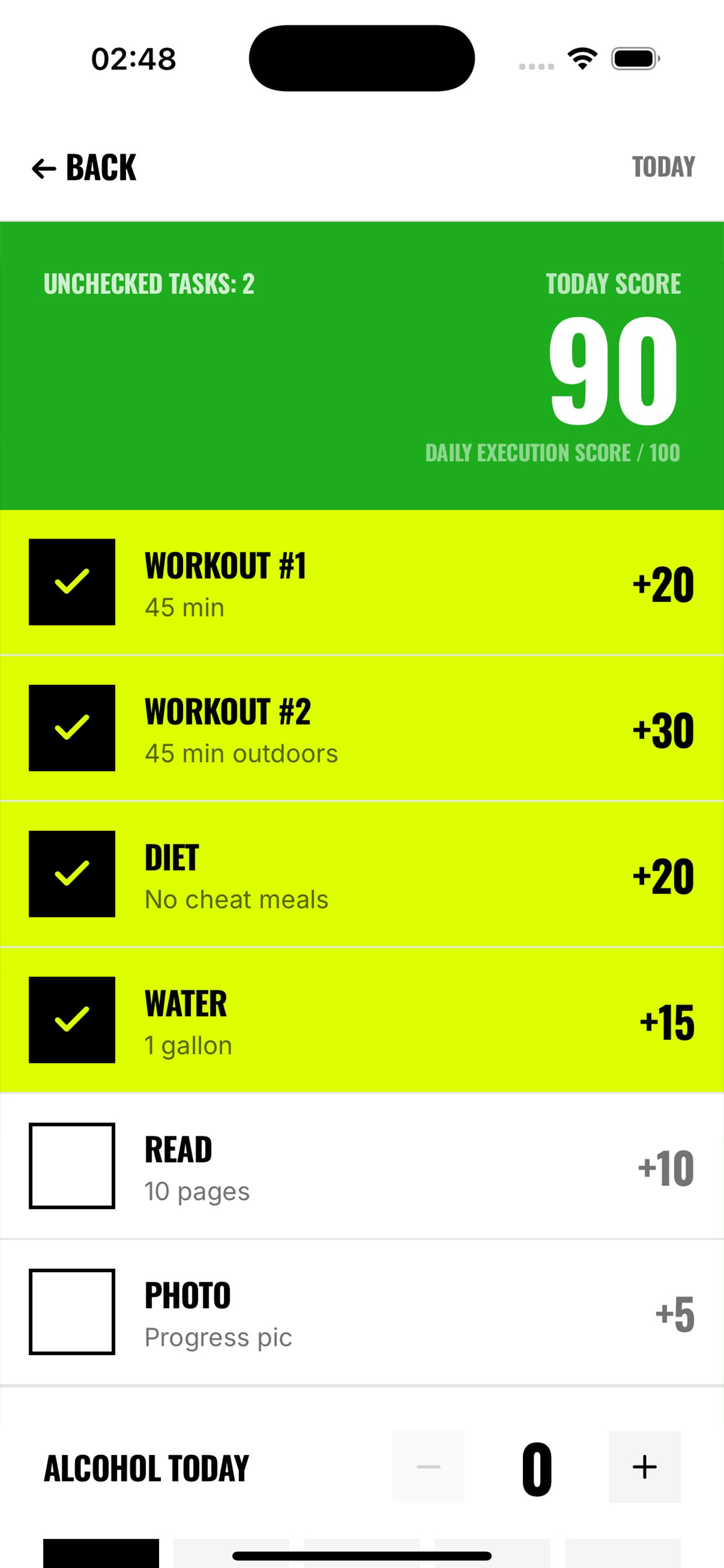Uncheck the Workout #1 checkbox
This screenshot has height=1568, width=724.
(x=72, y=582)
